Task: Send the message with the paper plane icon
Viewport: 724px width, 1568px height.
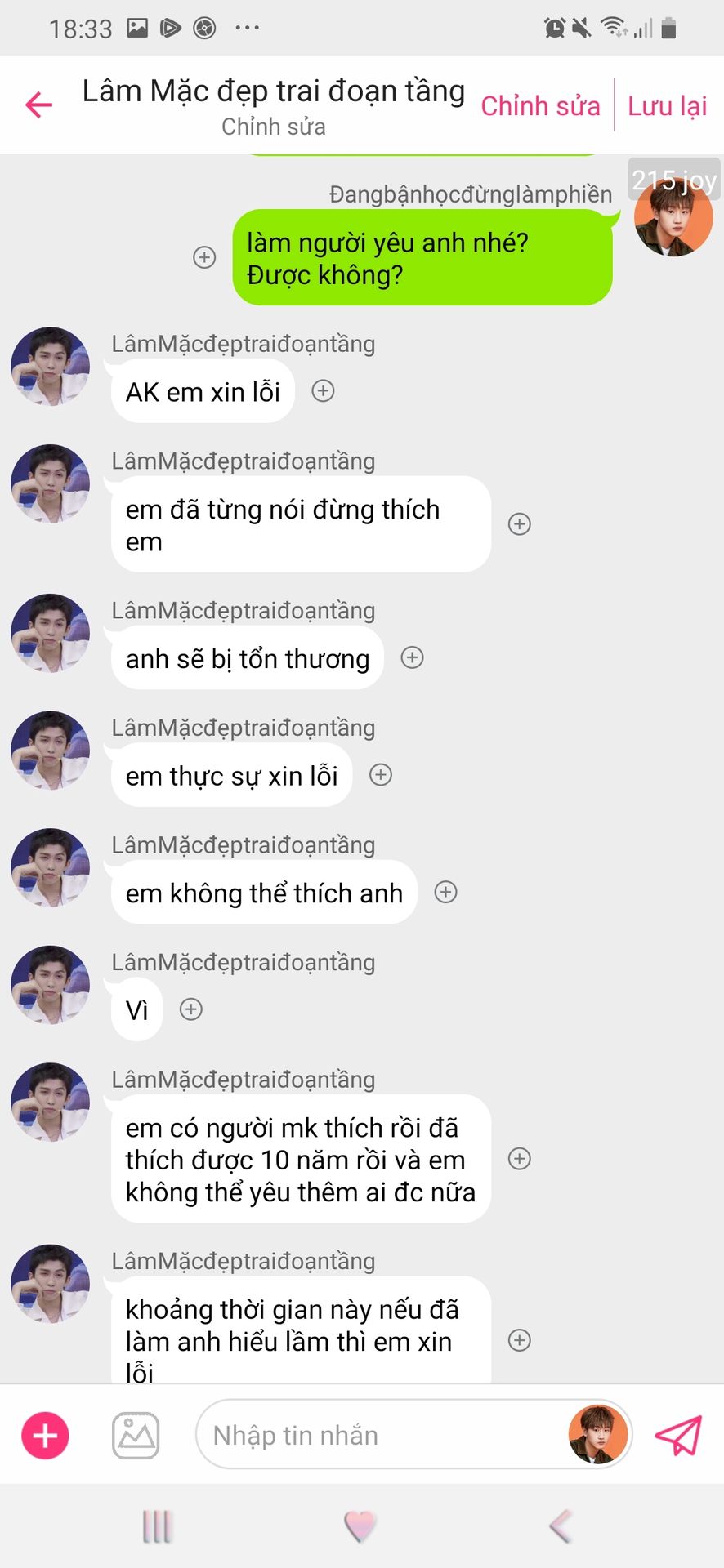Action: tap(678, 1435)
